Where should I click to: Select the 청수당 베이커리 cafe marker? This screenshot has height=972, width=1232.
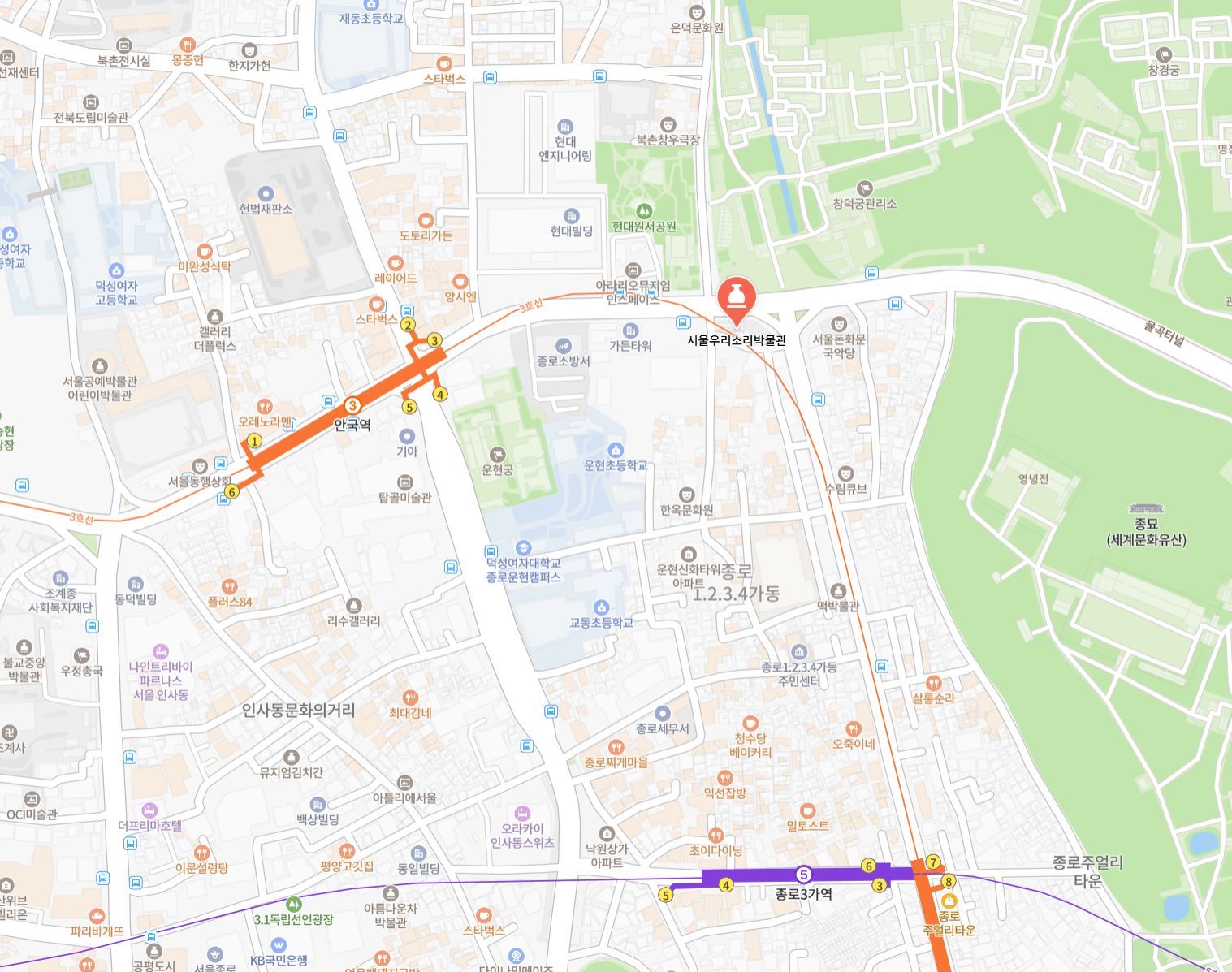coord(750,723)
